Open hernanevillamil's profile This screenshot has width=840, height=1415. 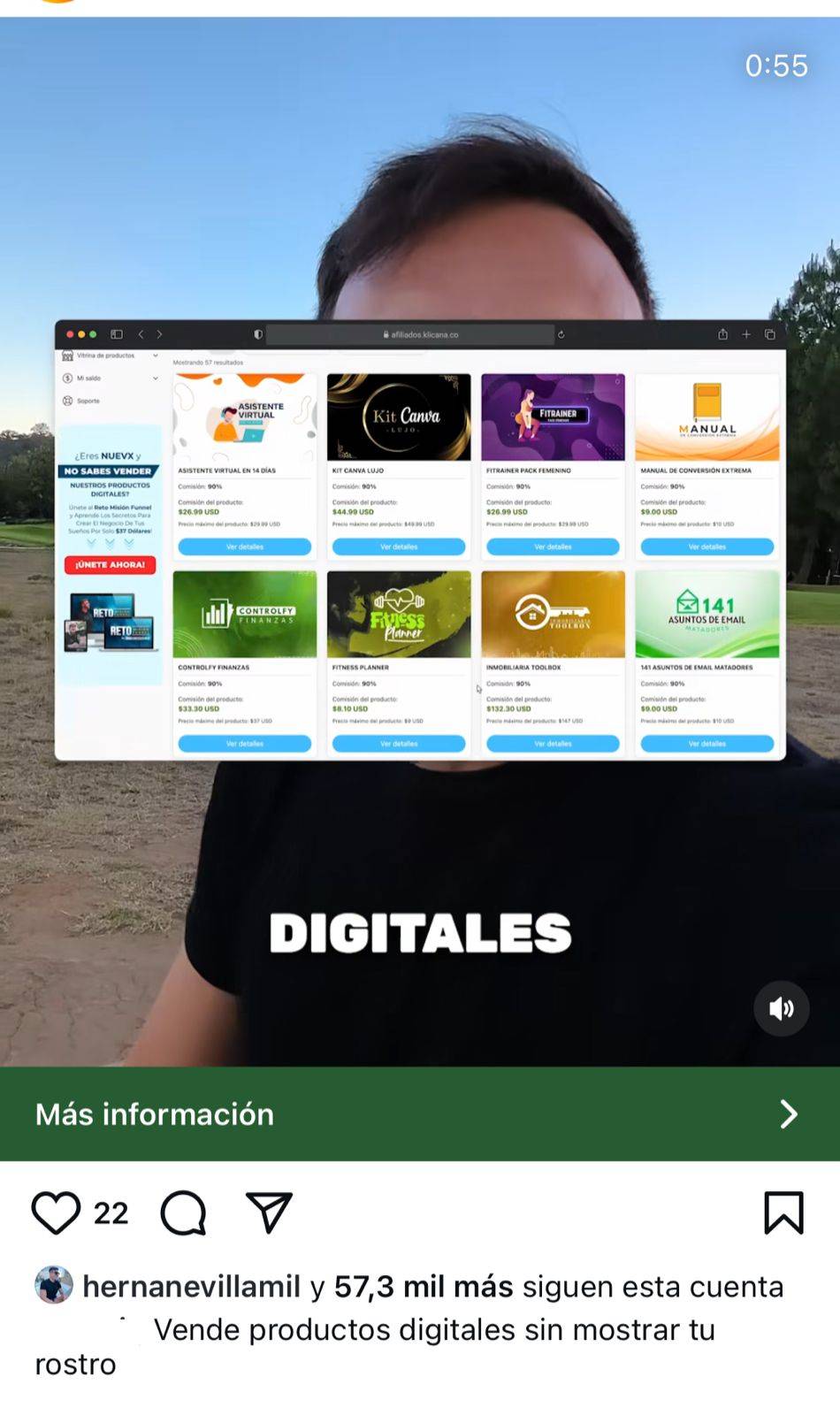coord(191,1287)
